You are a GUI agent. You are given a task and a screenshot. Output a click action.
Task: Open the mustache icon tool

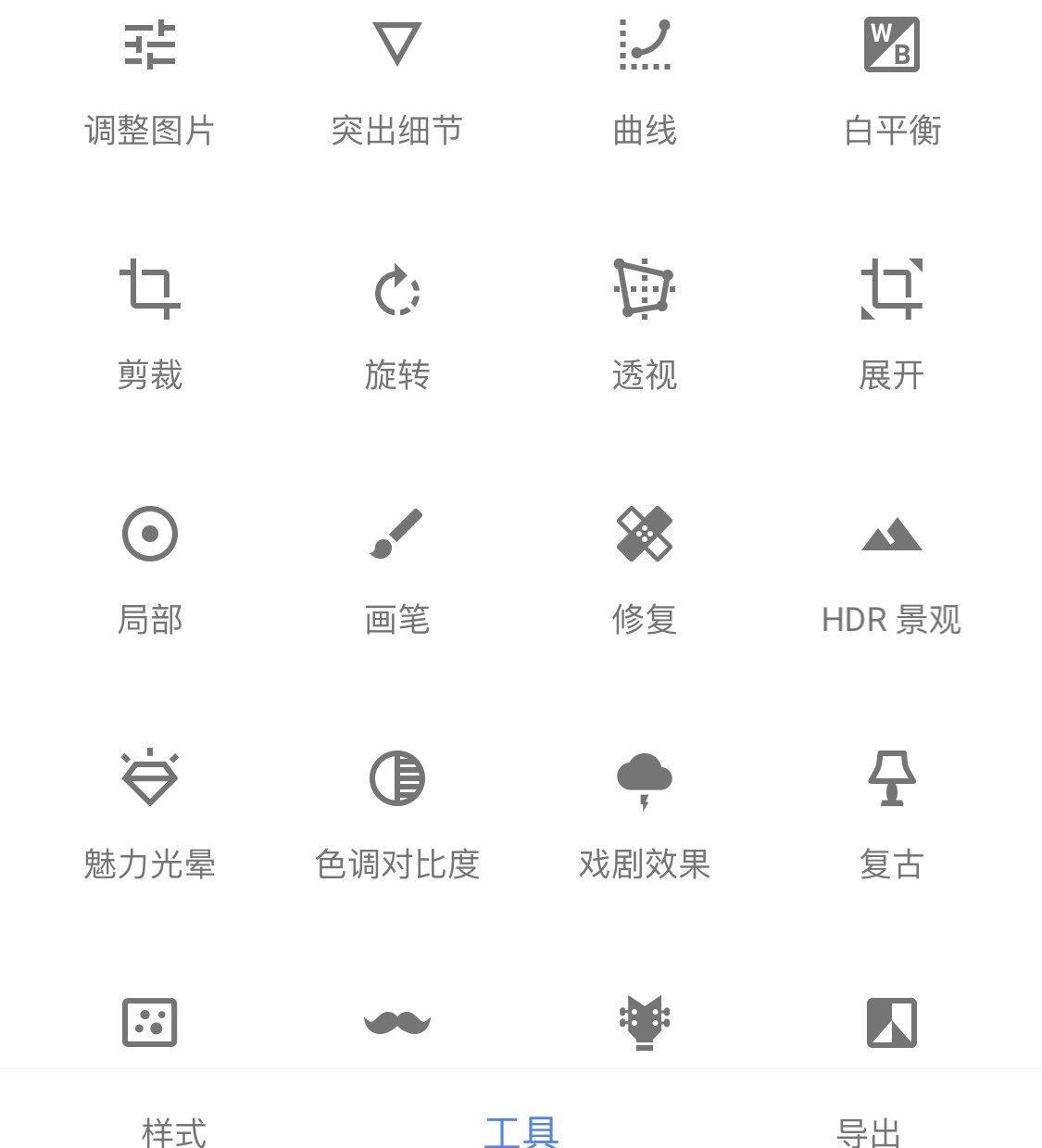coord(396,1023)
